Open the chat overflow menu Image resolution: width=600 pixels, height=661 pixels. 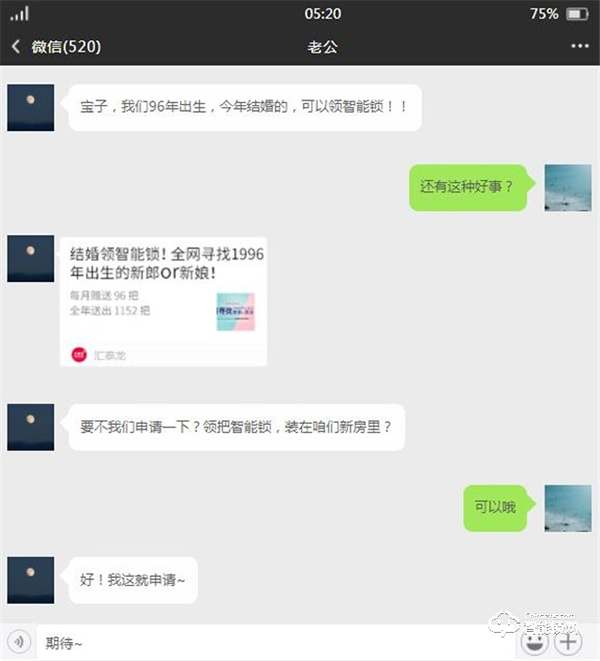click(580, 46)
